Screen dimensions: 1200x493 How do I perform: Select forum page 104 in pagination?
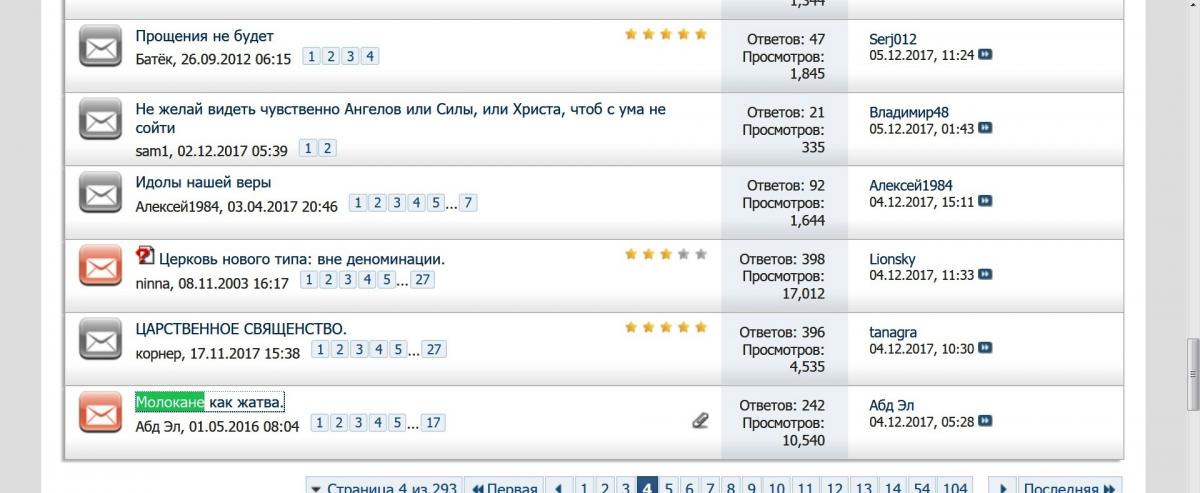tap(955, 488)
